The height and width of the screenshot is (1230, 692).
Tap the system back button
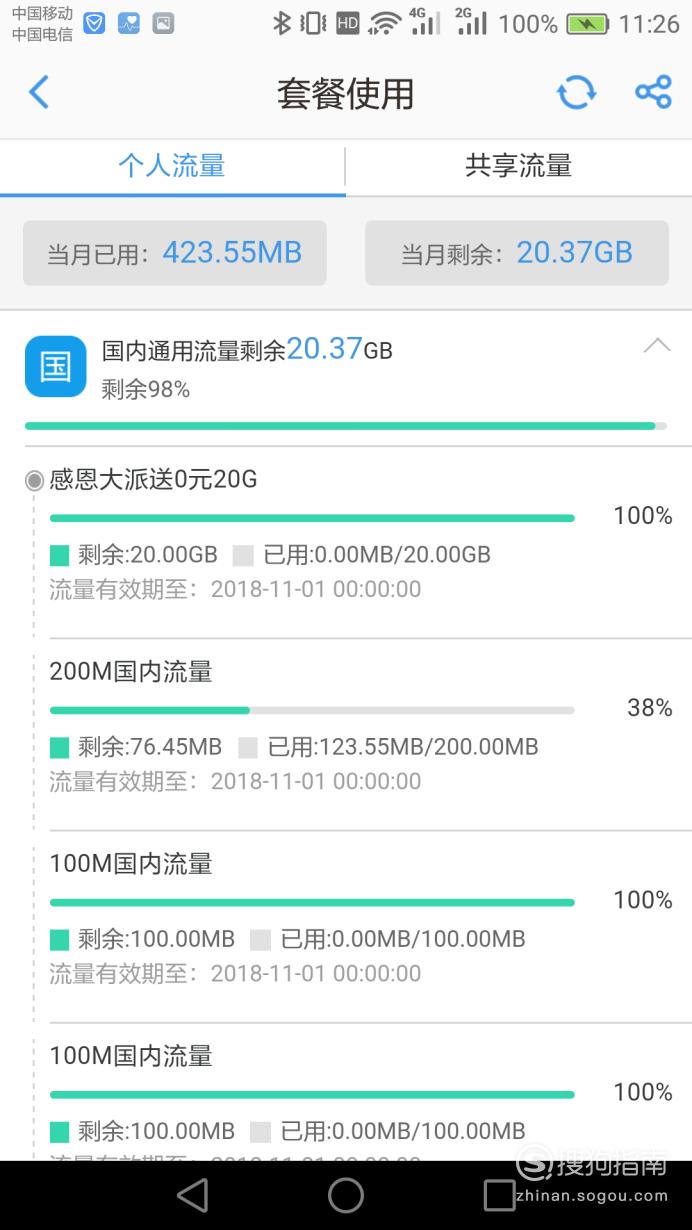click(192, 1195)
